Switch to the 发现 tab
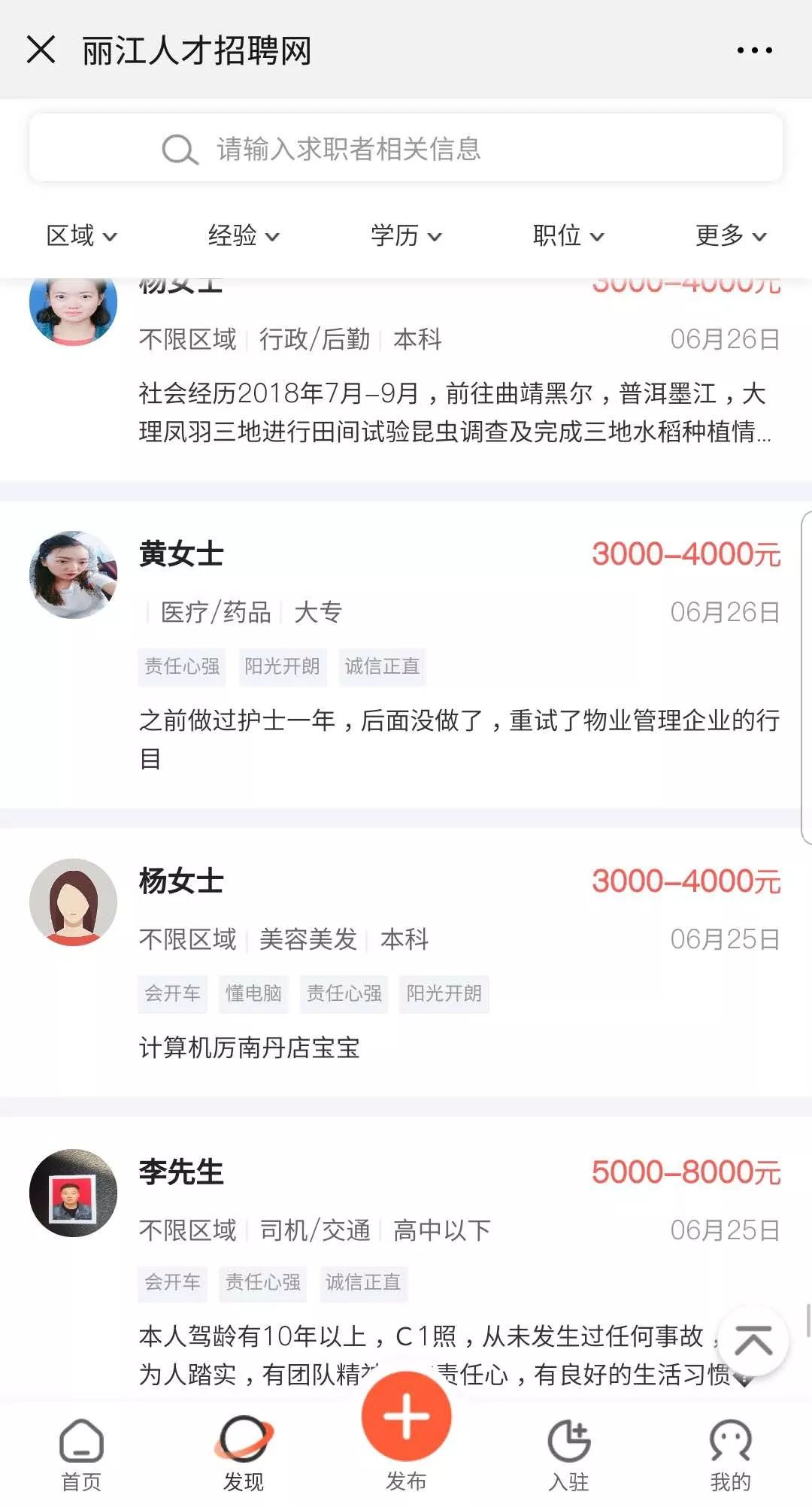This screenshot has height=1507, width=812. pyautogui.click(x=244, y=1455)
